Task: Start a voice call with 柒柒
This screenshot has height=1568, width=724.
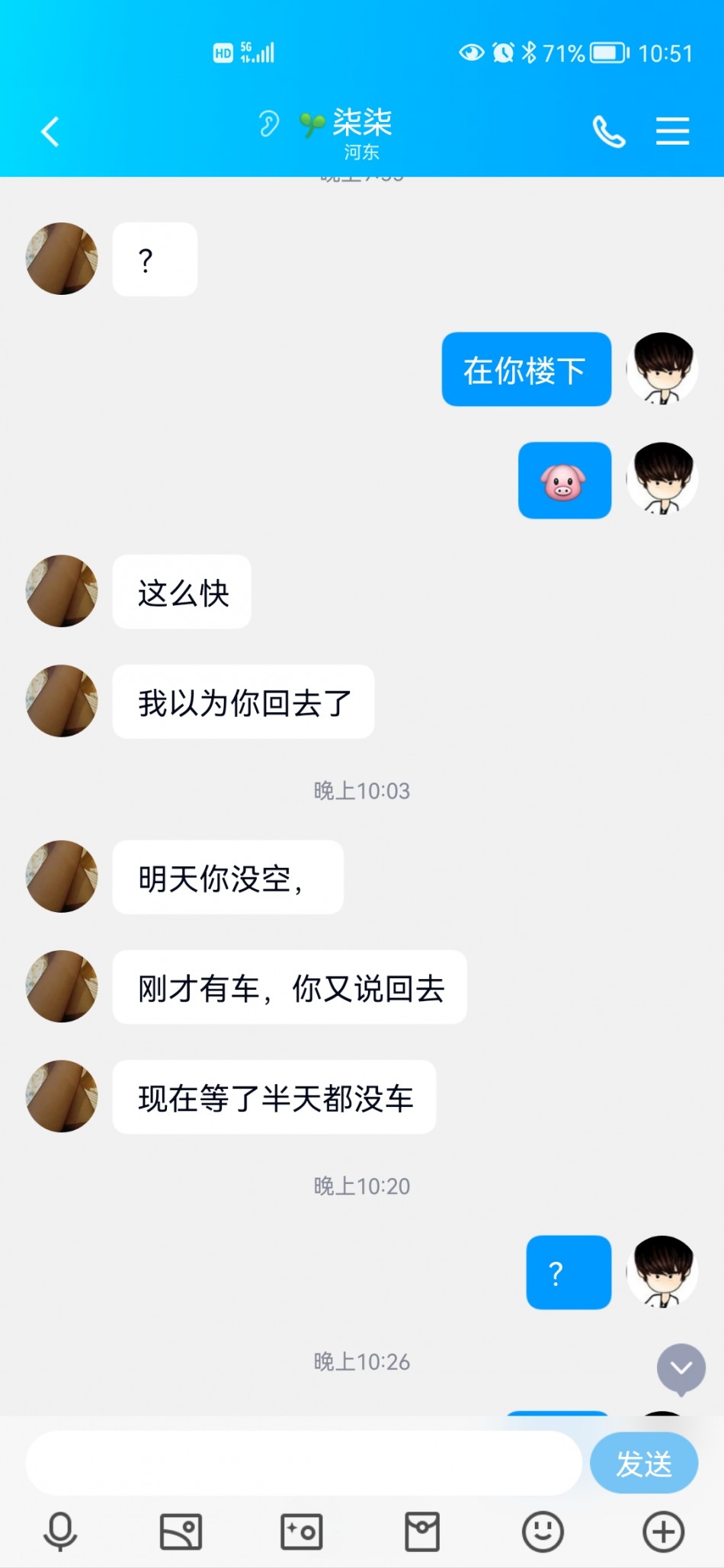Action: (x=608, y=132)
